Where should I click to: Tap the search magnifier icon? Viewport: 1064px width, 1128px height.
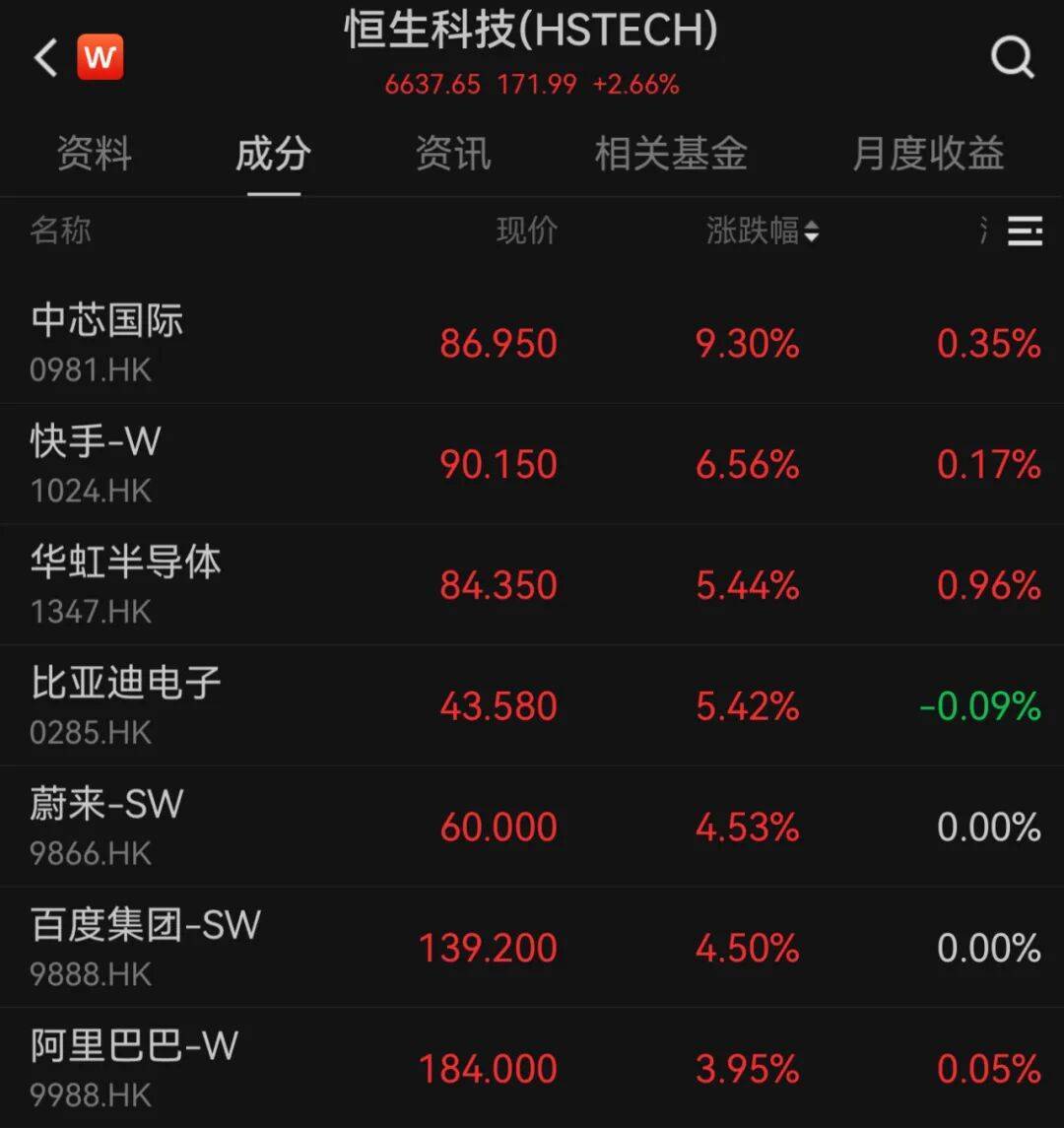point(1013,56)
